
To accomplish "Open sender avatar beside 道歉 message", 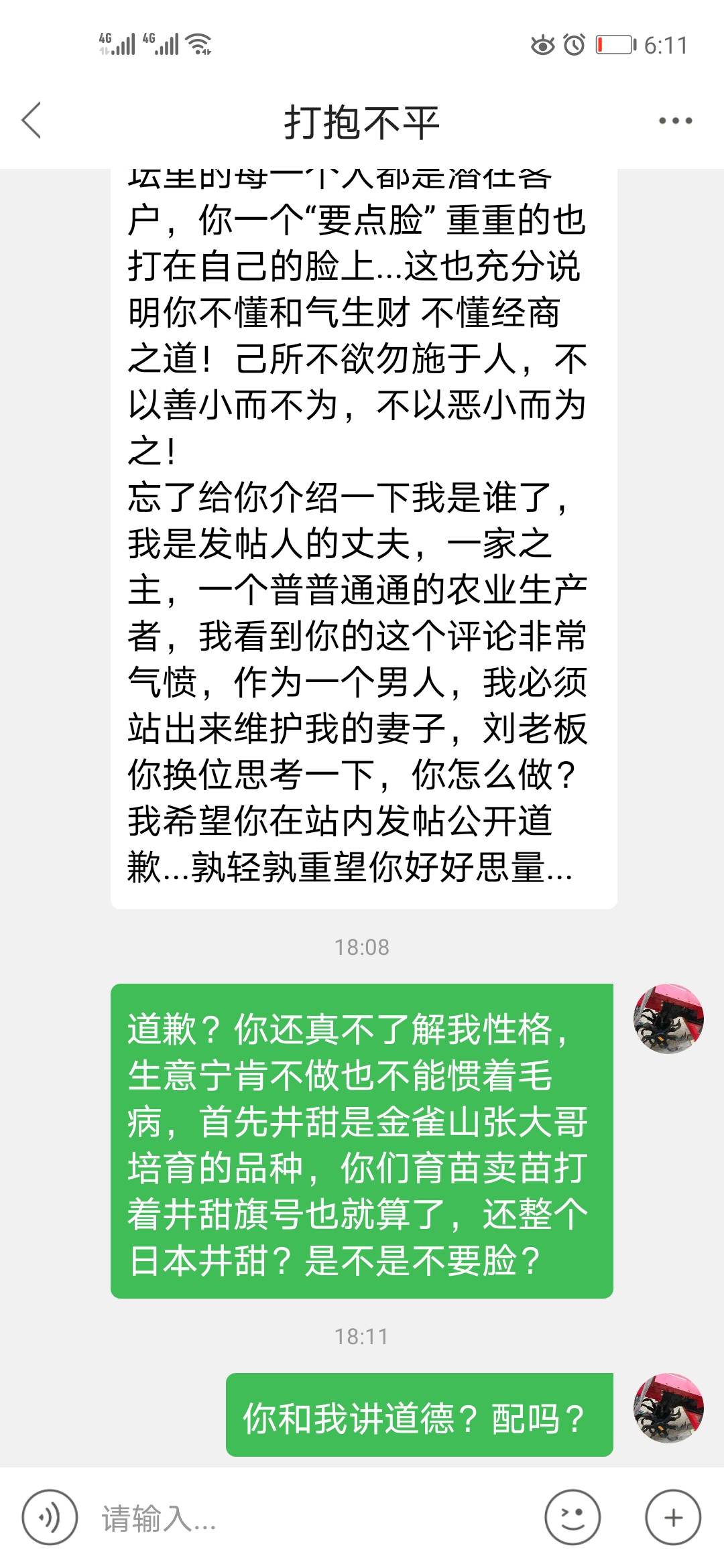I will click(x=668, y=1019).
